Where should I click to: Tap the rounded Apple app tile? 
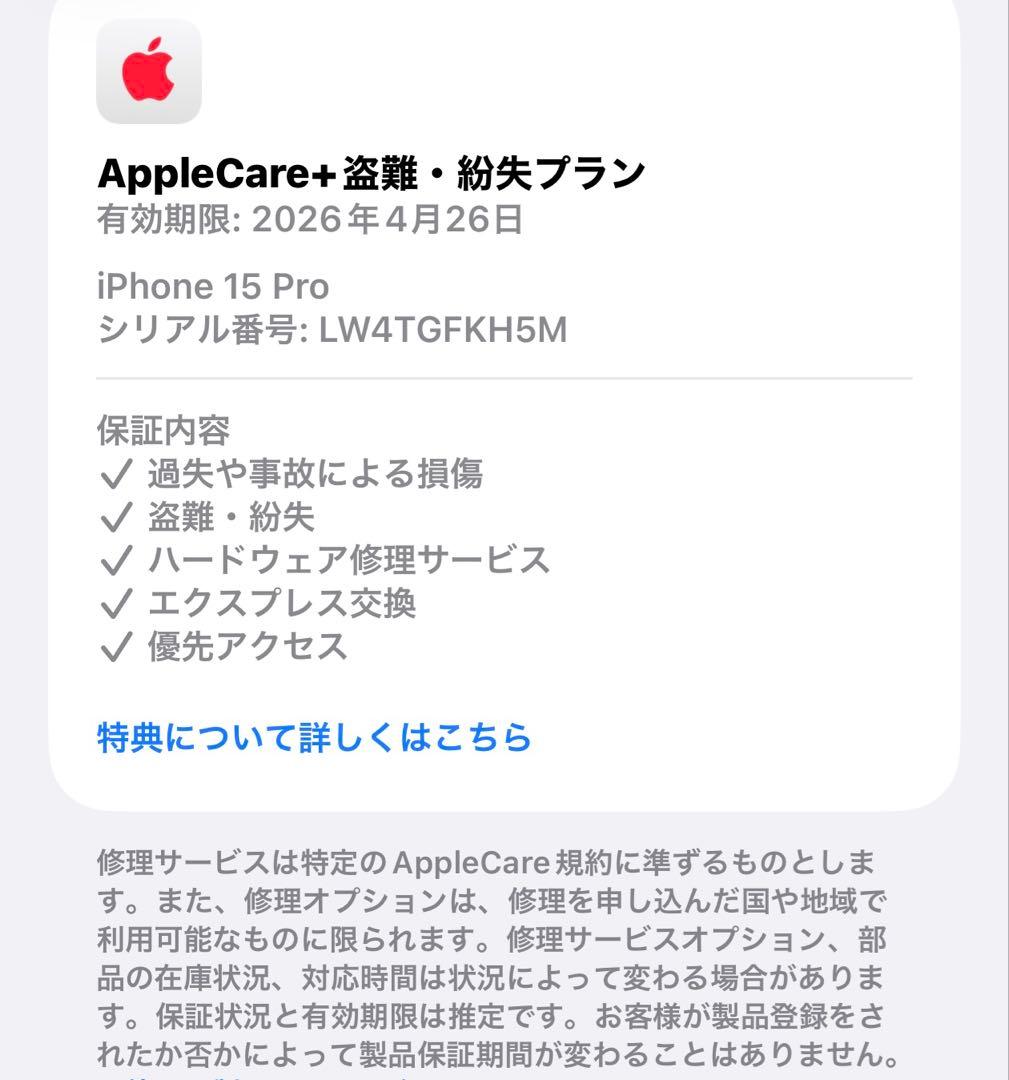[x=147, y=72]
